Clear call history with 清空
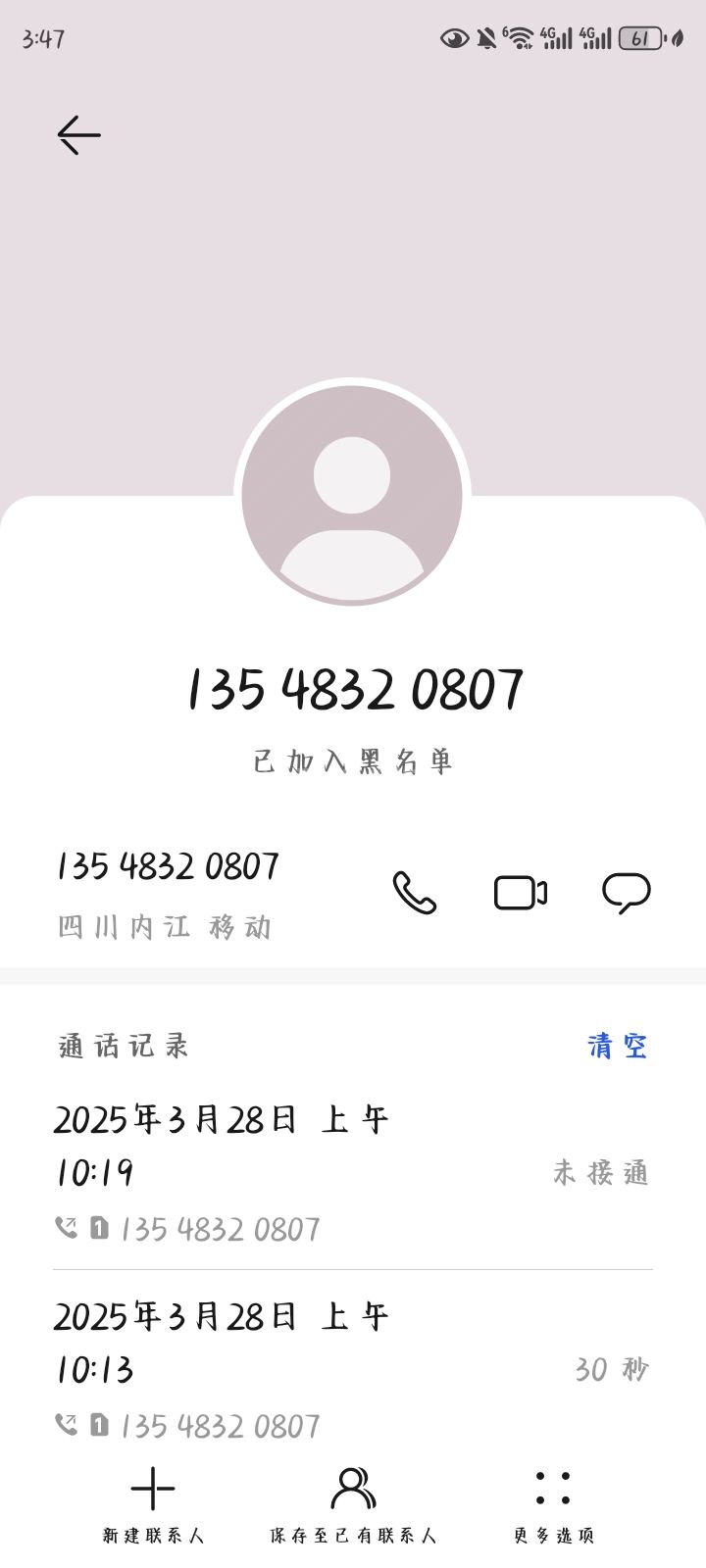Screen dimensions: 706x1568 (x=618, y=1047)
